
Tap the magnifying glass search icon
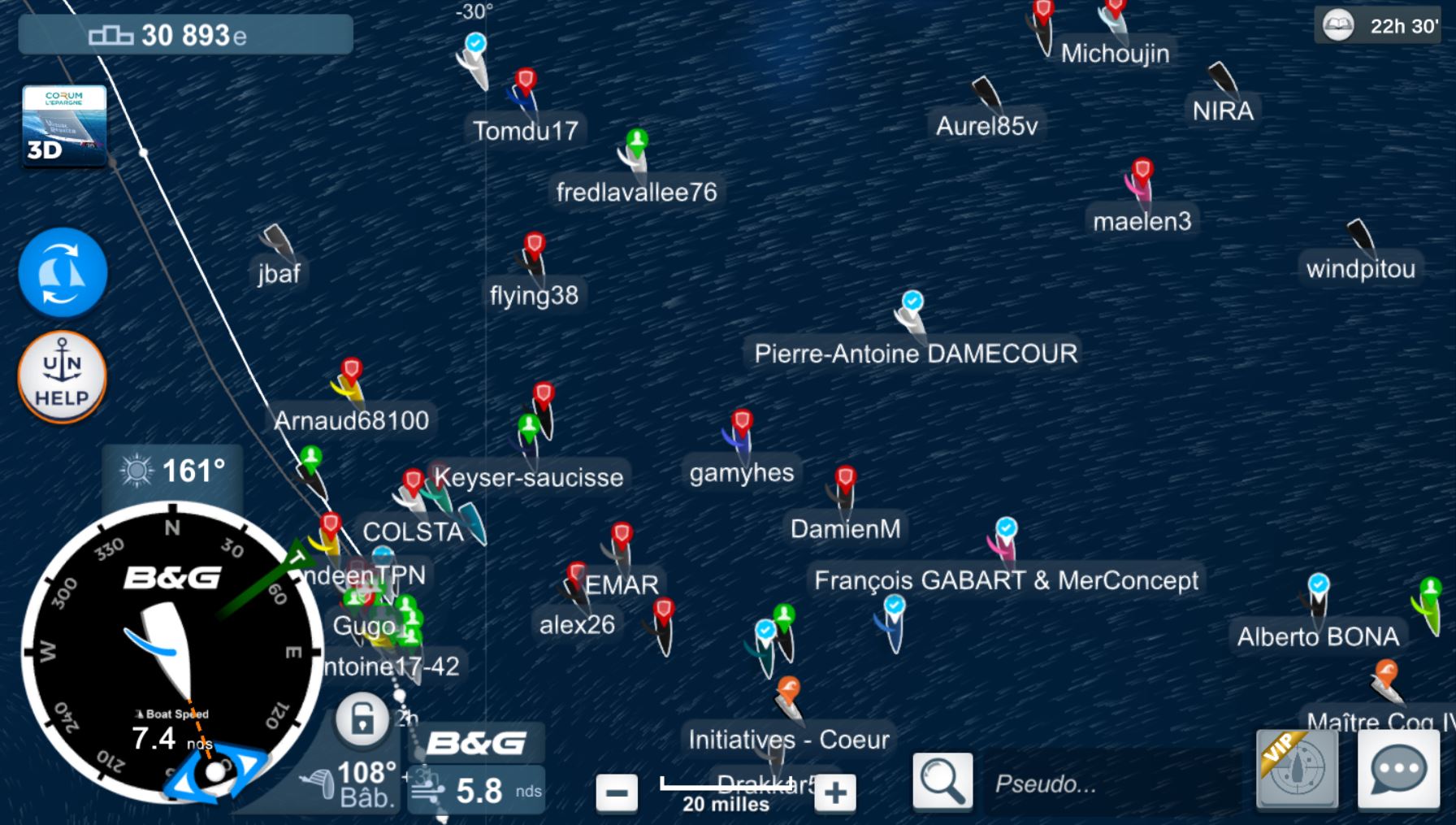tap(942, 782)
